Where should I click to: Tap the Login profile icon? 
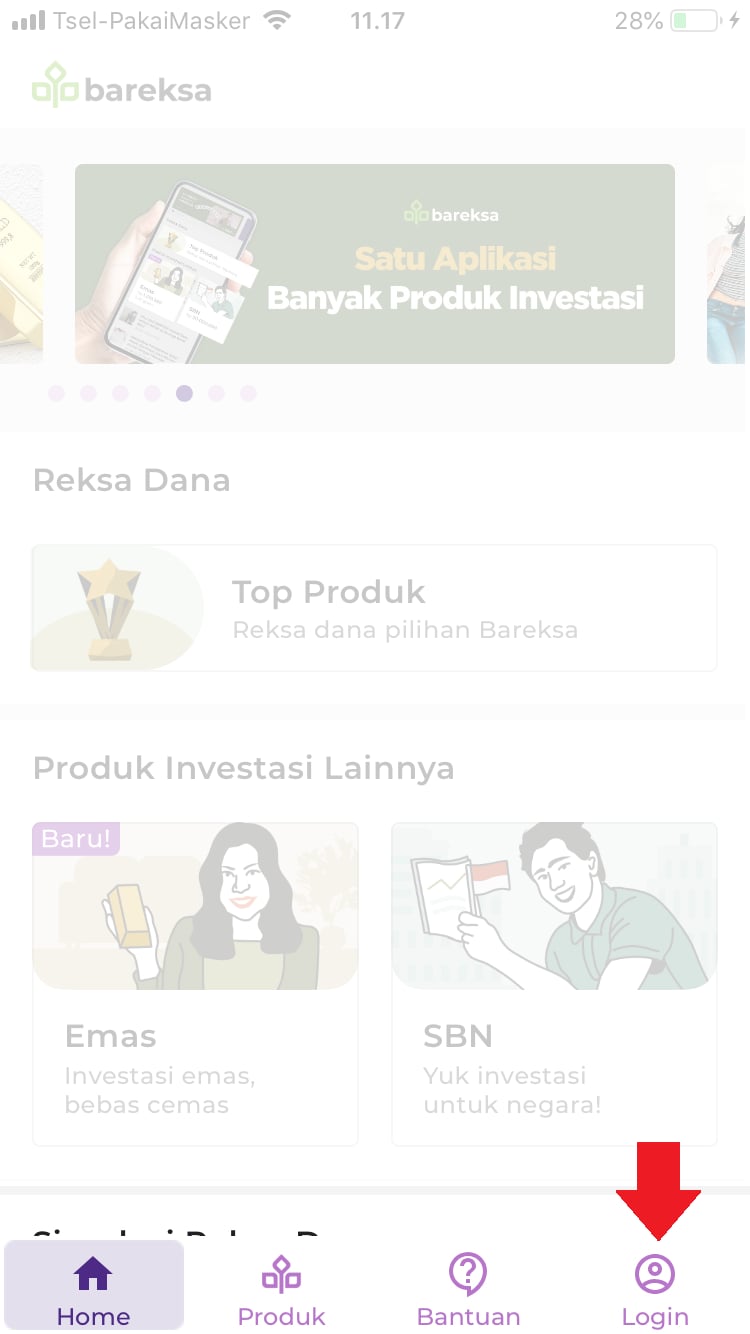click(x=655, y=1274)
